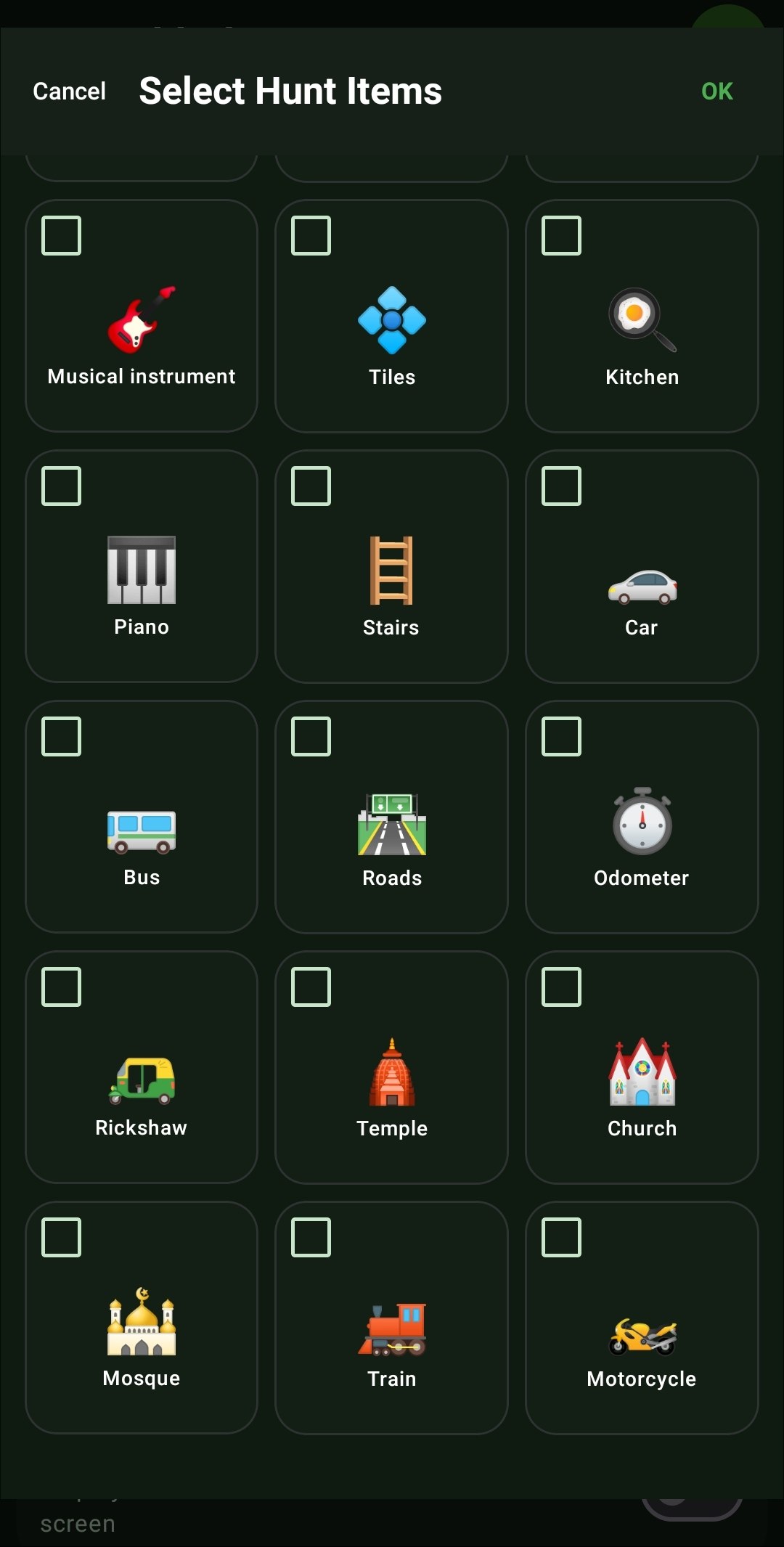Select the Car checkbox
784x1547 pixels.
562,486
